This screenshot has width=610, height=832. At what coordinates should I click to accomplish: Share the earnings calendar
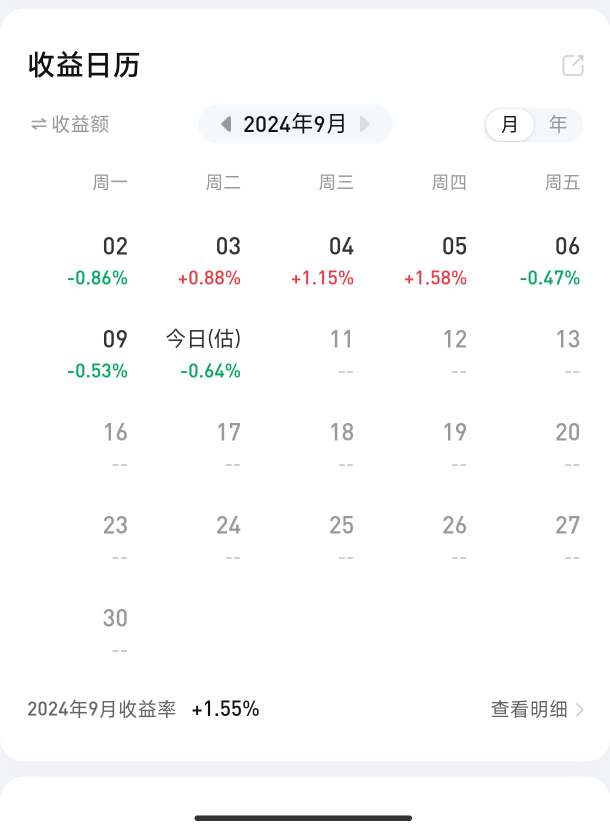pos(573,65)
